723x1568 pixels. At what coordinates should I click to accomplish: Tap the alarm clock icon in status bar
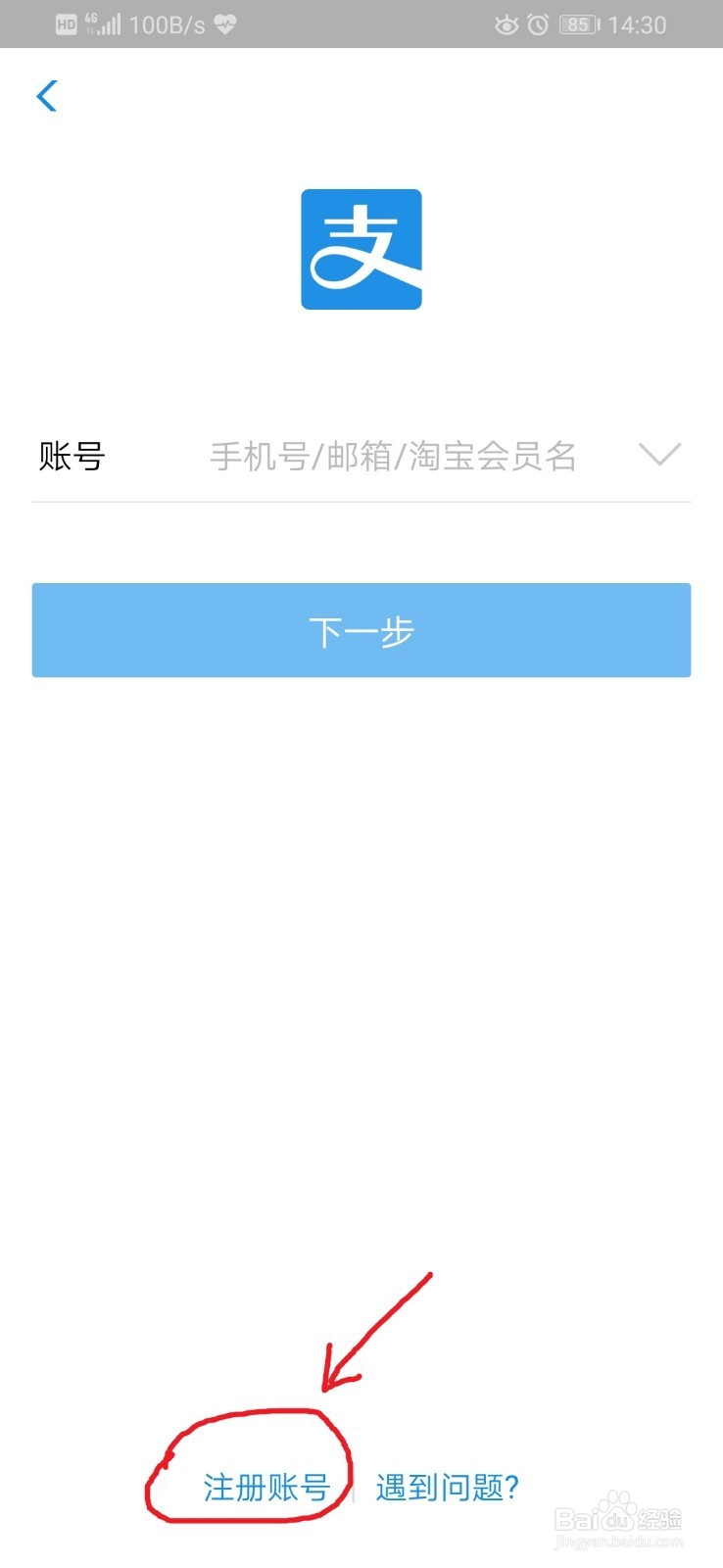[x=539, y=24]
